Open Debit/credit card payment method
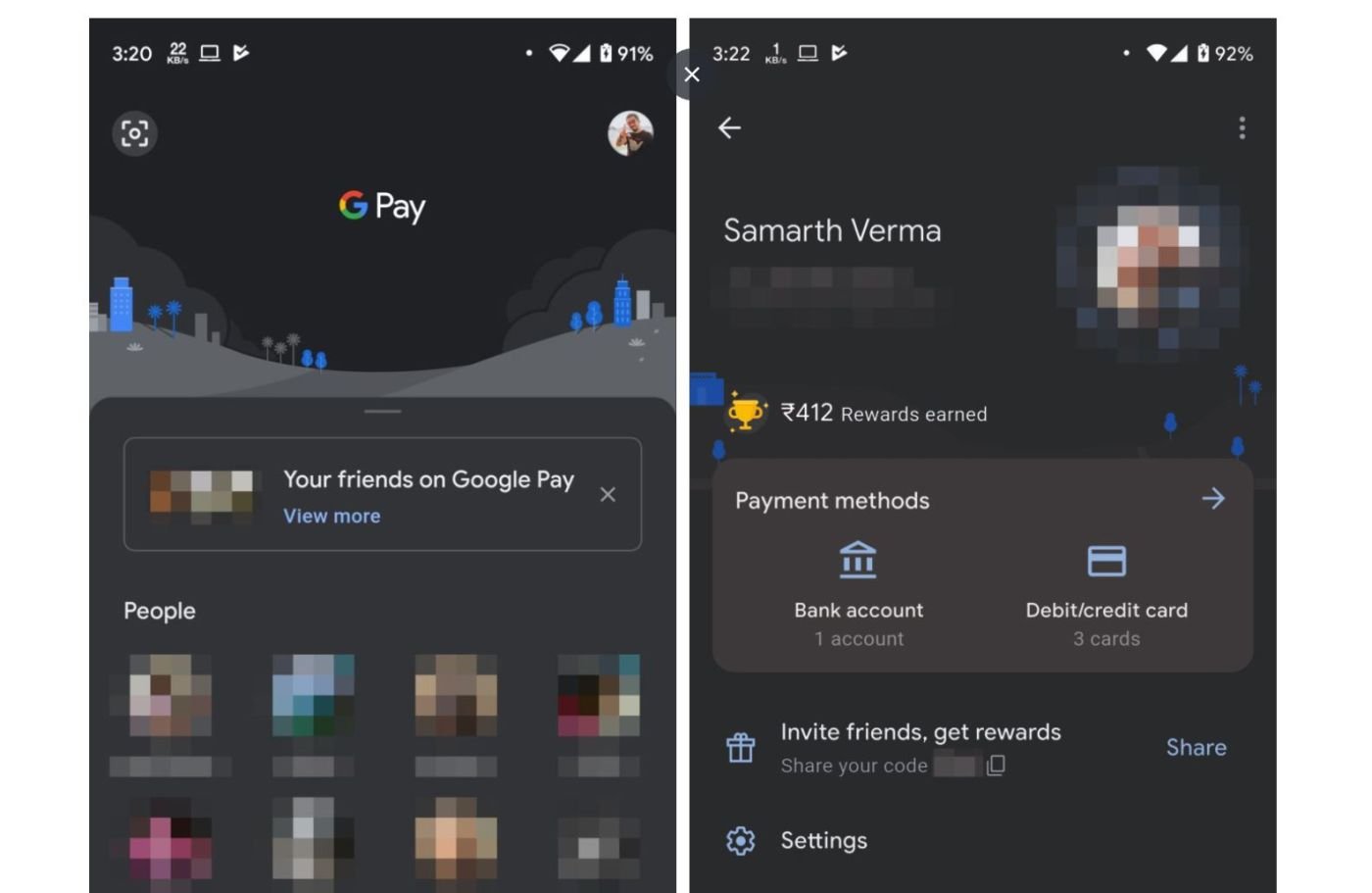The width and height of the screenshot is (1372, 893). click(x=1106, y=592)
